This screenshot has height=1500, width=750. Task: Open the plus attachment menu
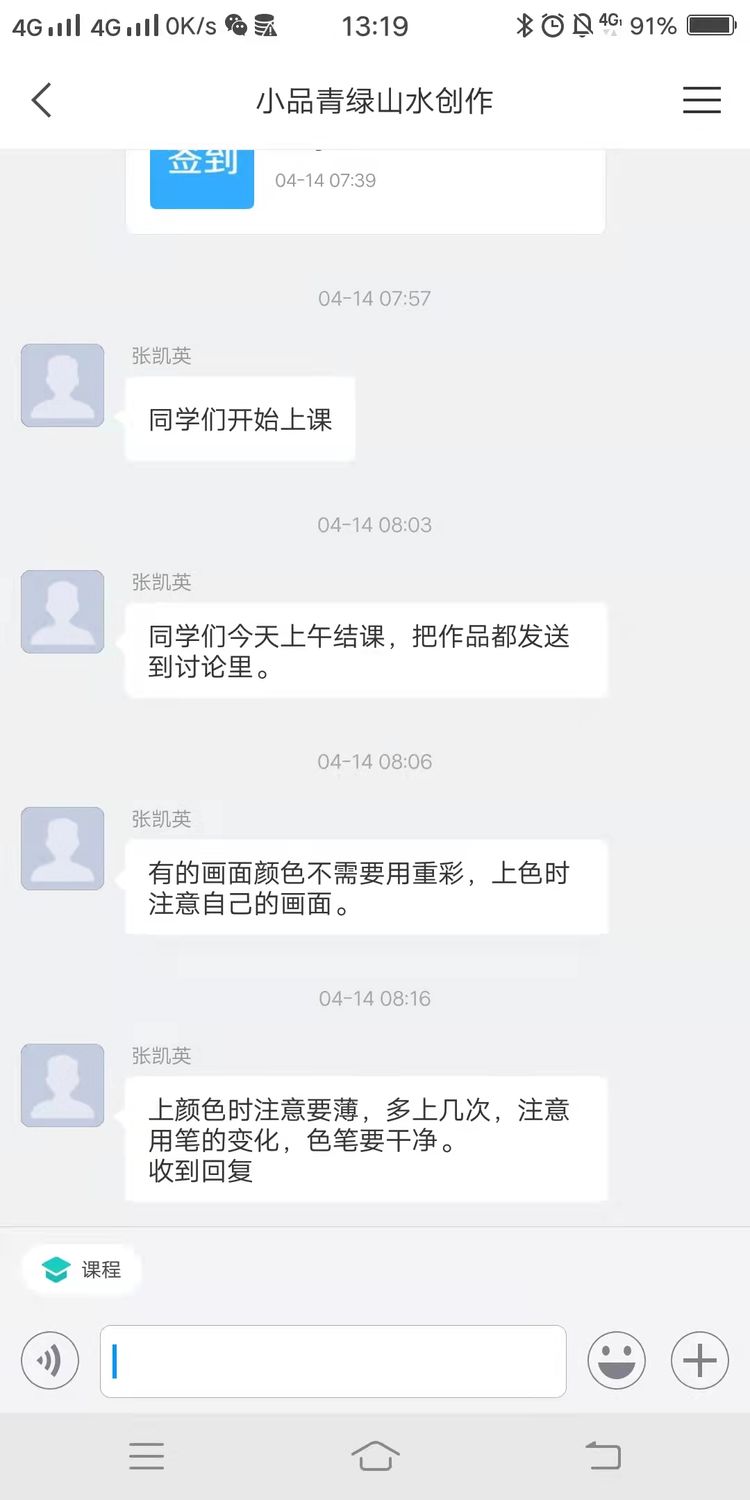[x=699, y=1360]
